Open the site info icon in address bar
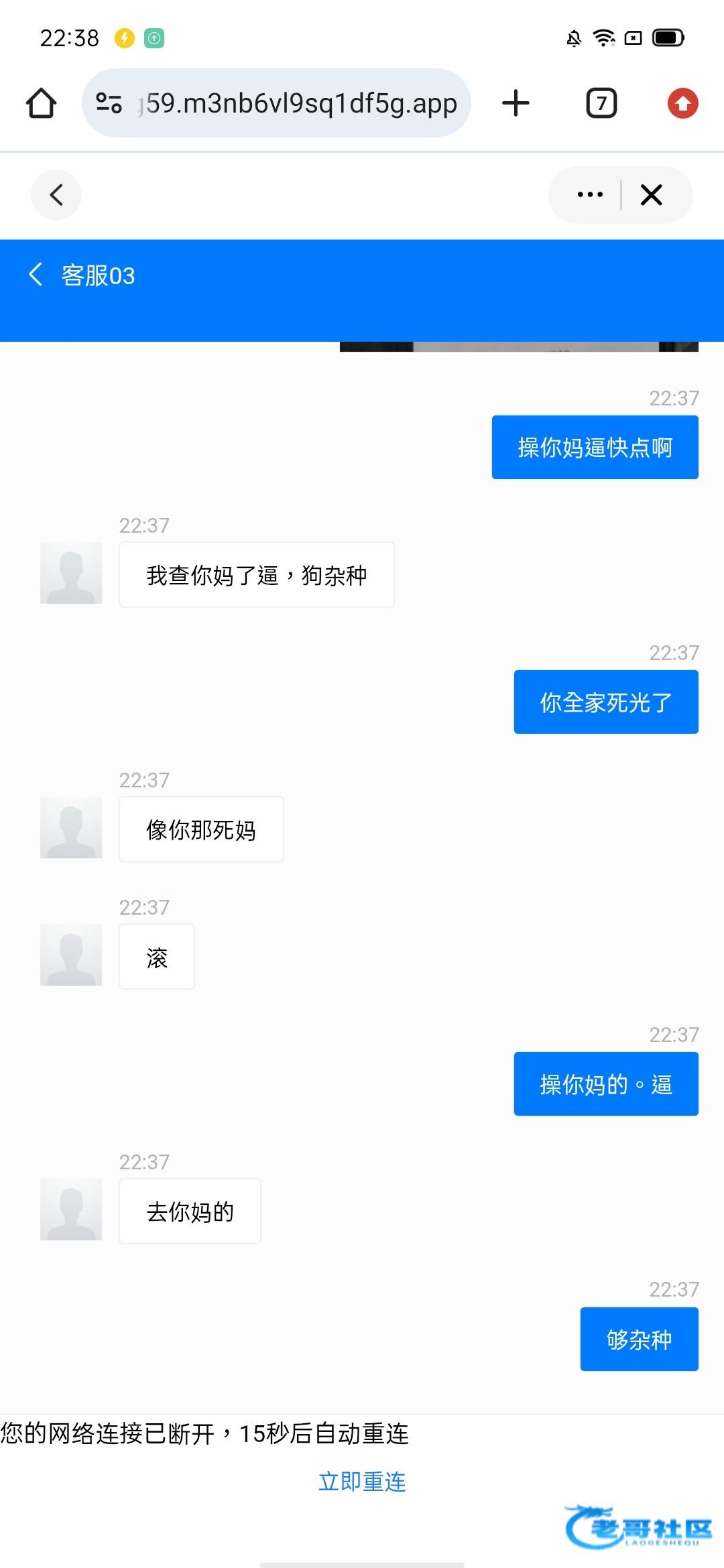Image resolution: width=724 pixels, height=1568 pixels. [109, 103]
